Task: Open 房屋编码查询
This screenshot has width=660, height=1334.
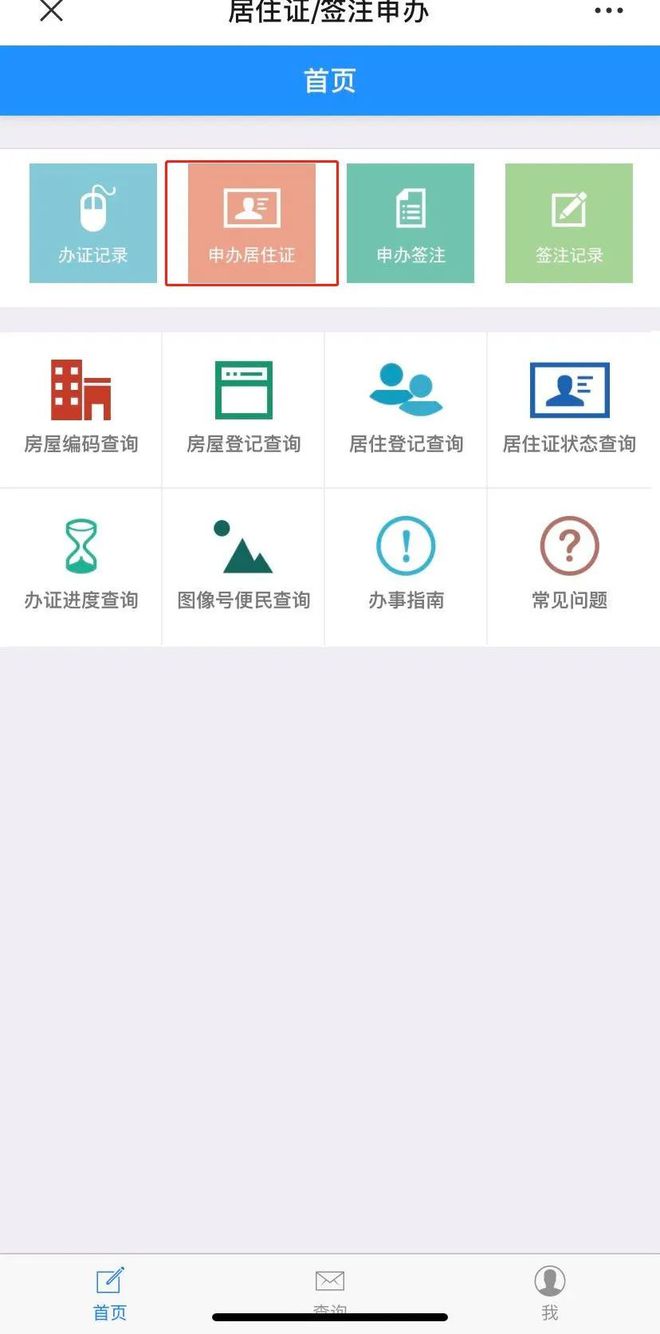Action: click(81, 410)
